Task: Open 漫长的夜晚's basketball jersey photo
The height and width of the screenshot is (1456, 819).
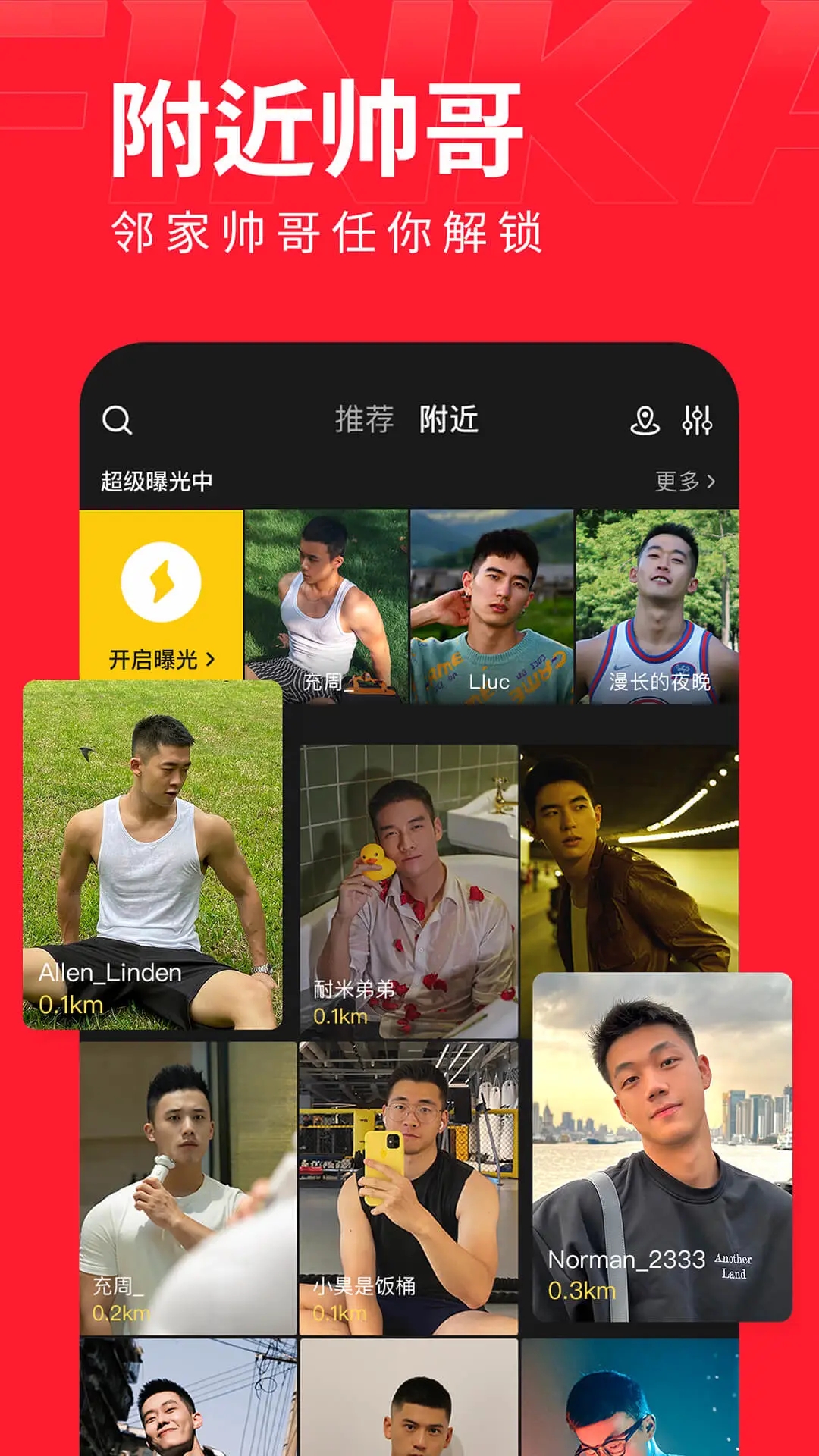Action: tap(657, 599)
